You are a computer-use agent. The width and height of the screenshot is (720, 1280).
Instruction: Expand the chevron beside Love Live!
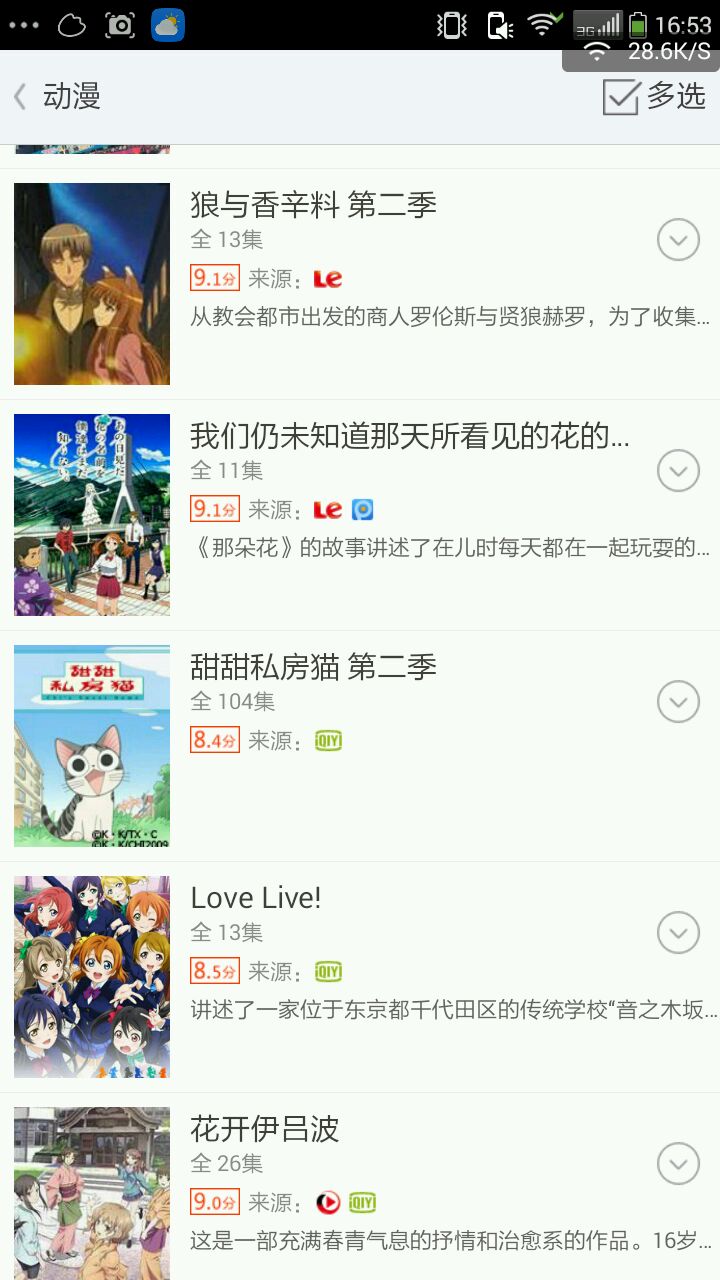pos(678,933)
